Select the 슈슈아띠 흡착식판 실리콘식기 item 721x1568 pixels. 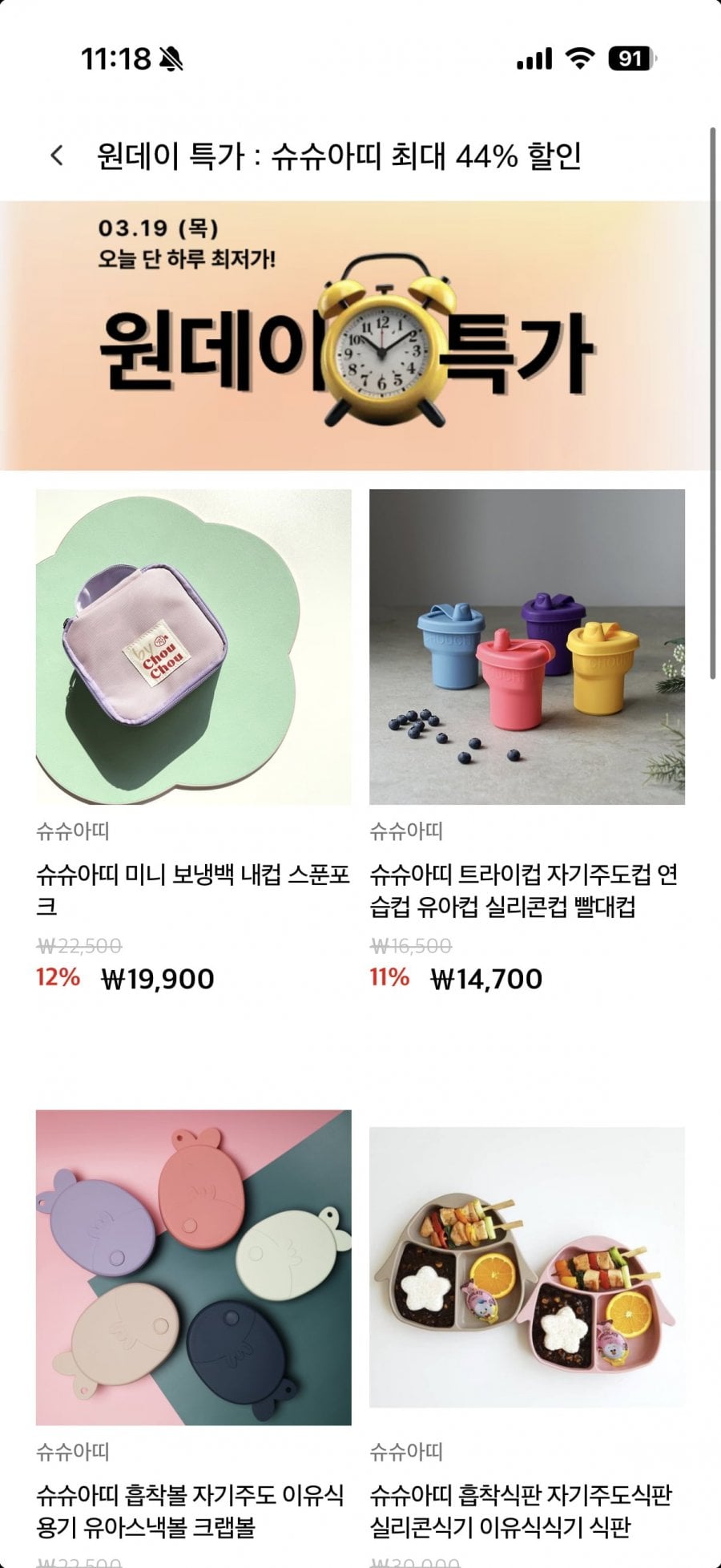pyautogui.click(x=526, y=1267)
